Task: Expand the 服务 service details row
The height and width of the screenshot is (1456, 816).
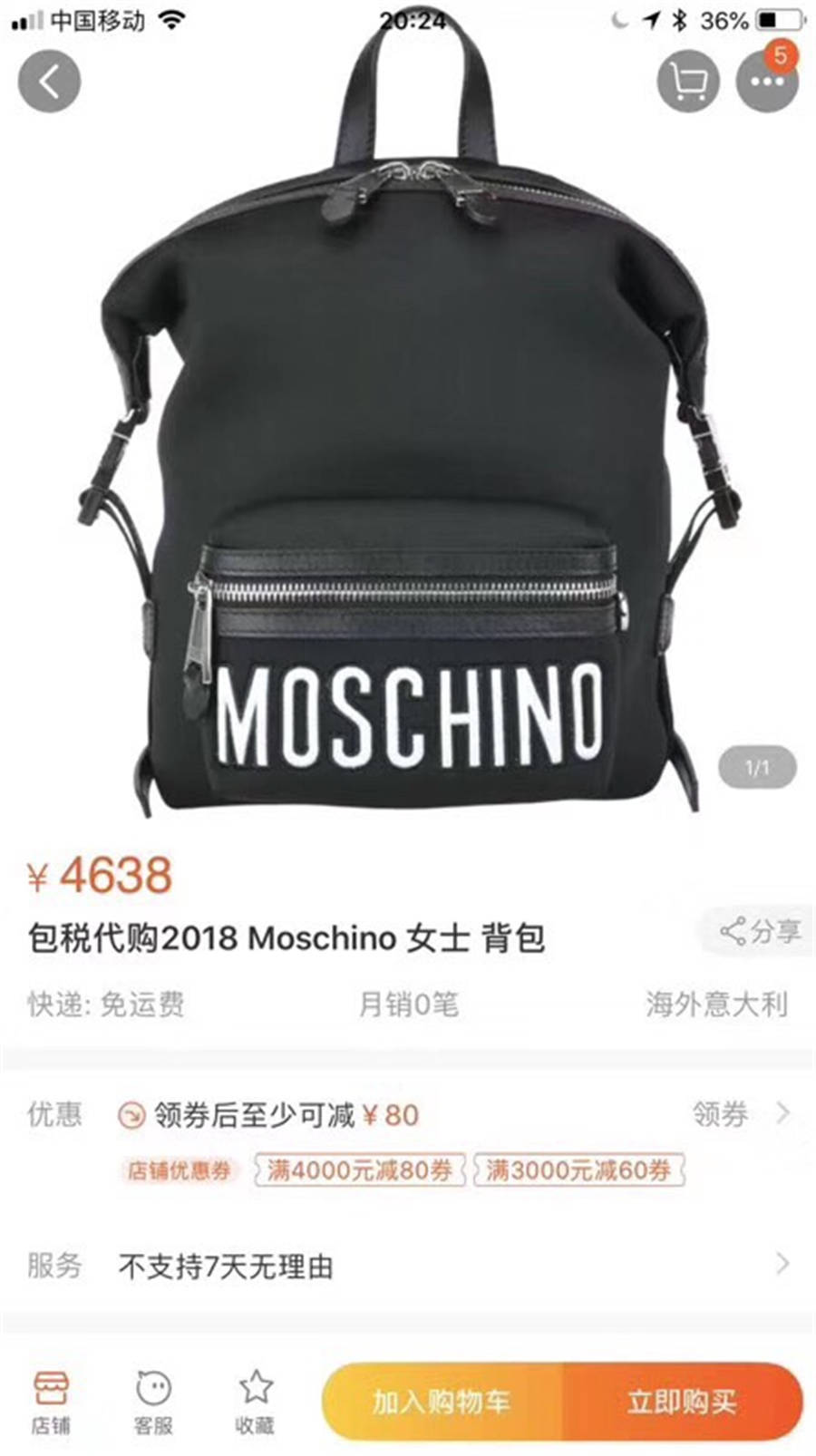Action: click(x=782, y=1265)
